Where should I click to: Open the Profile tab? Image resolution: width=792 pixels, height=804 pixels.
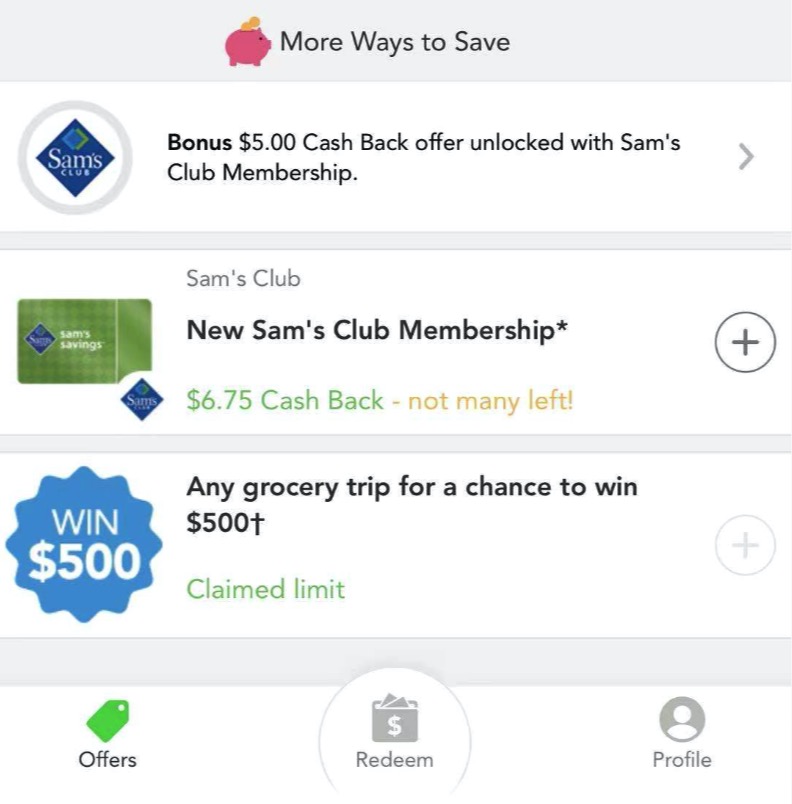(681, 735)
